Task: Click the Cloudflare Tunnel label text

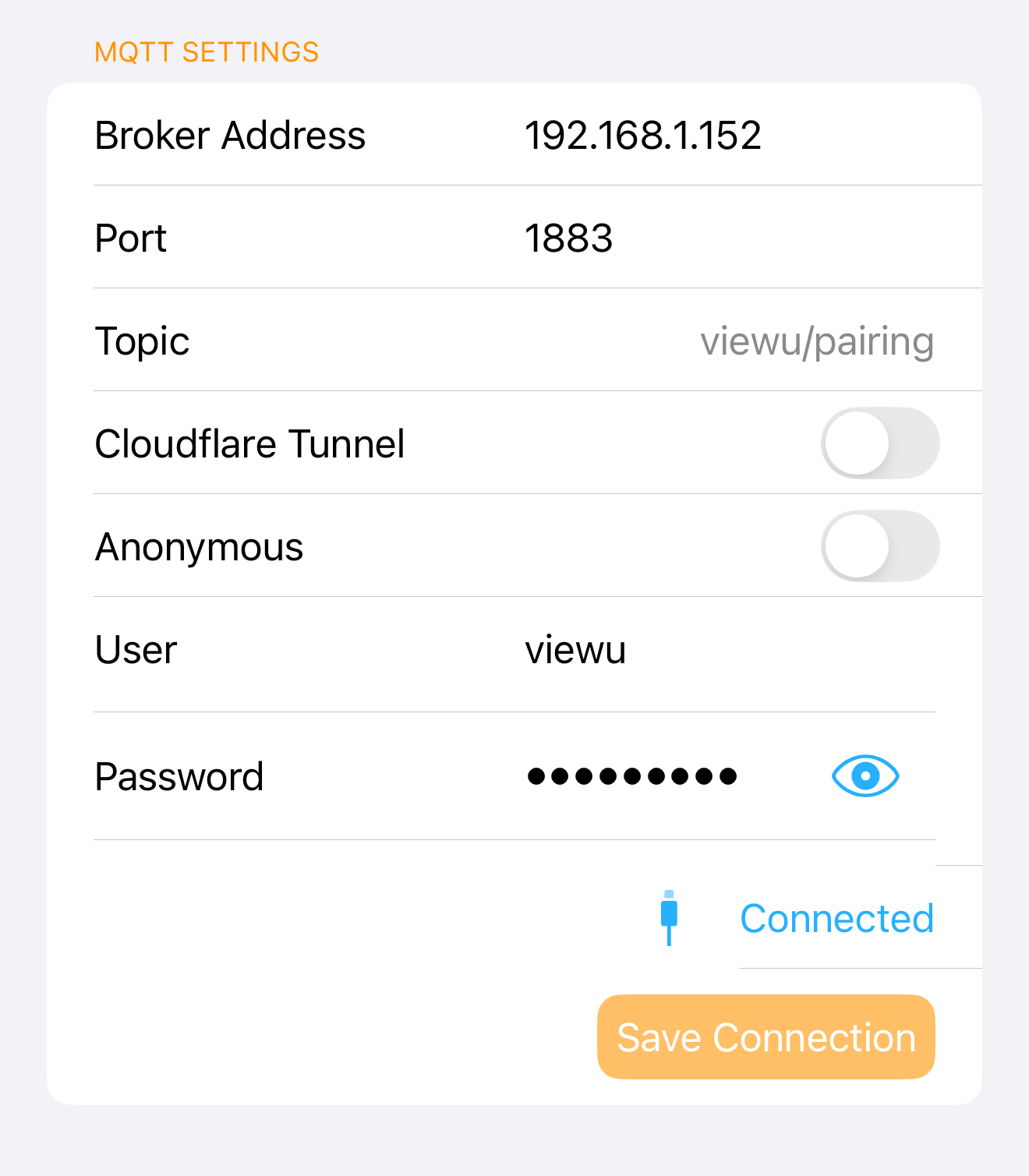Action: 249,443
